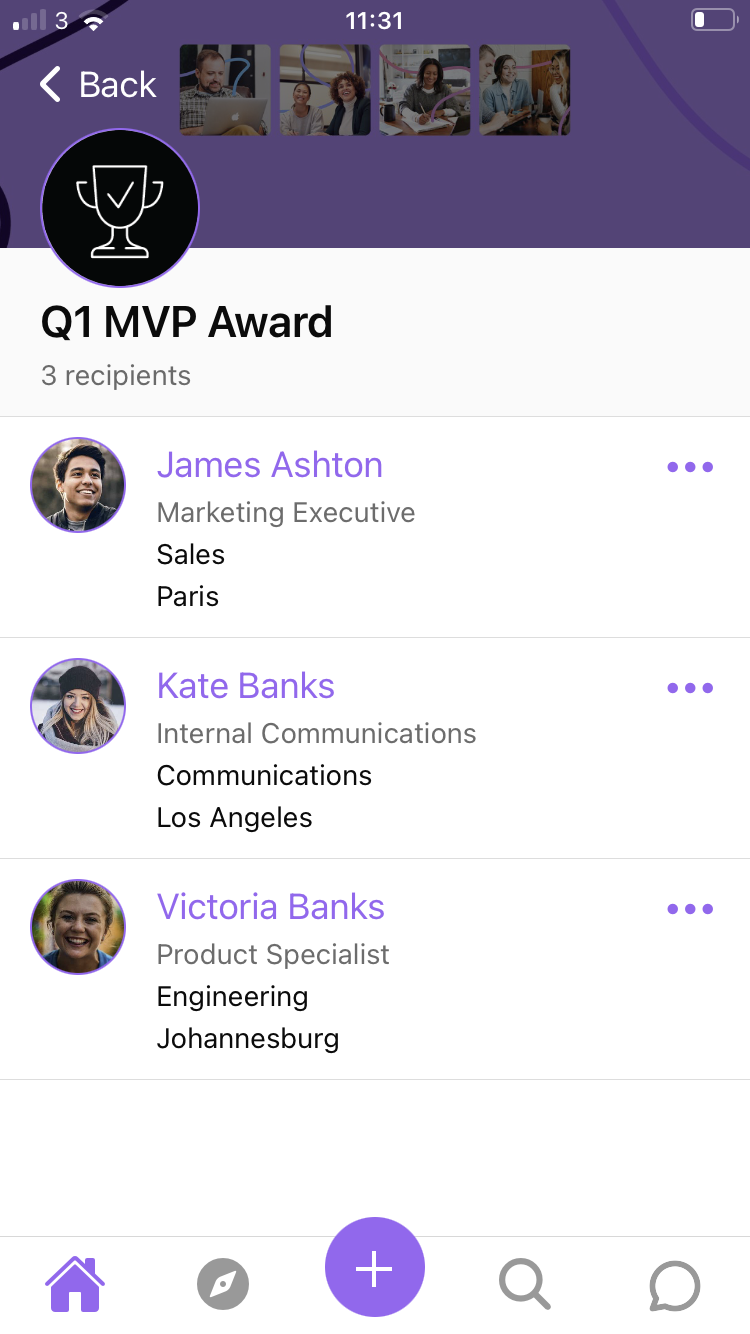Open Kate Banks's profile
Viewport: 750px width, 1334px height.
click(x=245, y=687)
